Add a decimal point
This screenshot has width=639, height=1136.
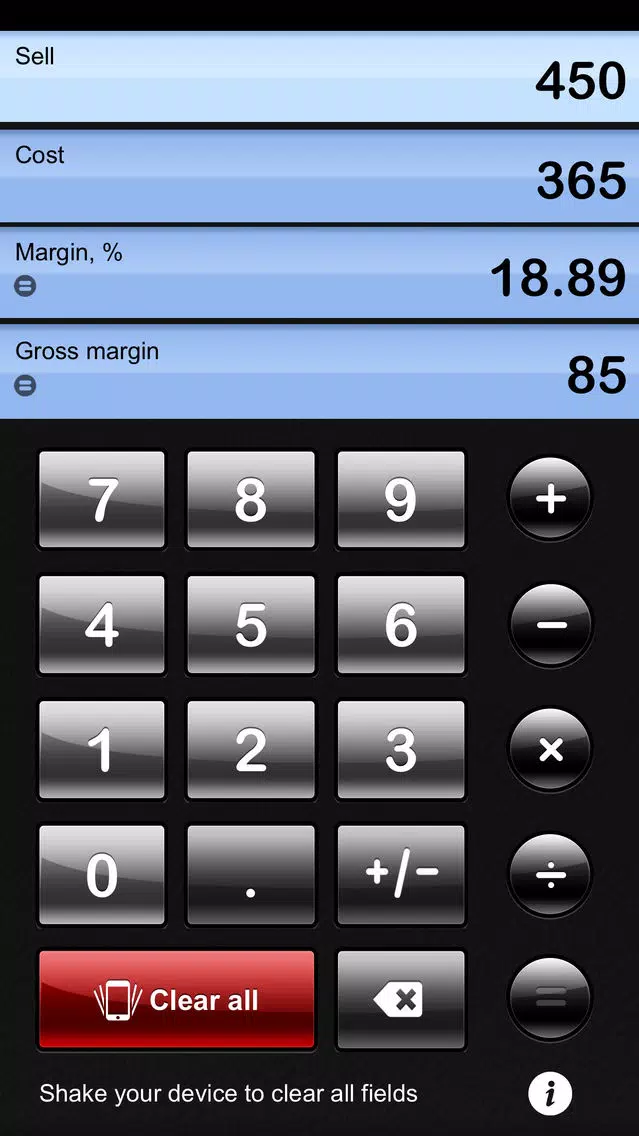point(251,874)
